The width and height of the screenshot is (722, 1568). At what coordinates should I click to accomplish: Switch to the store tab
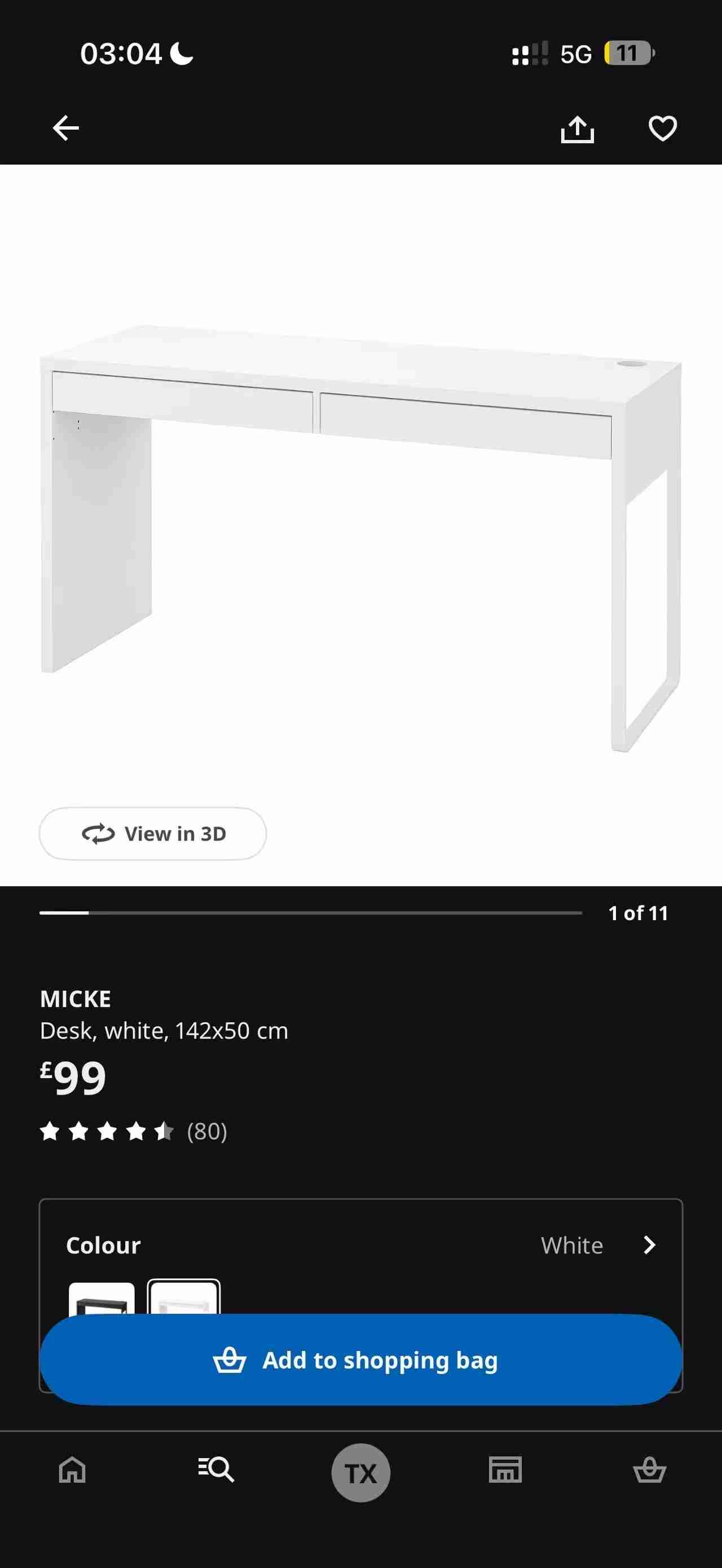point(505,1470)
